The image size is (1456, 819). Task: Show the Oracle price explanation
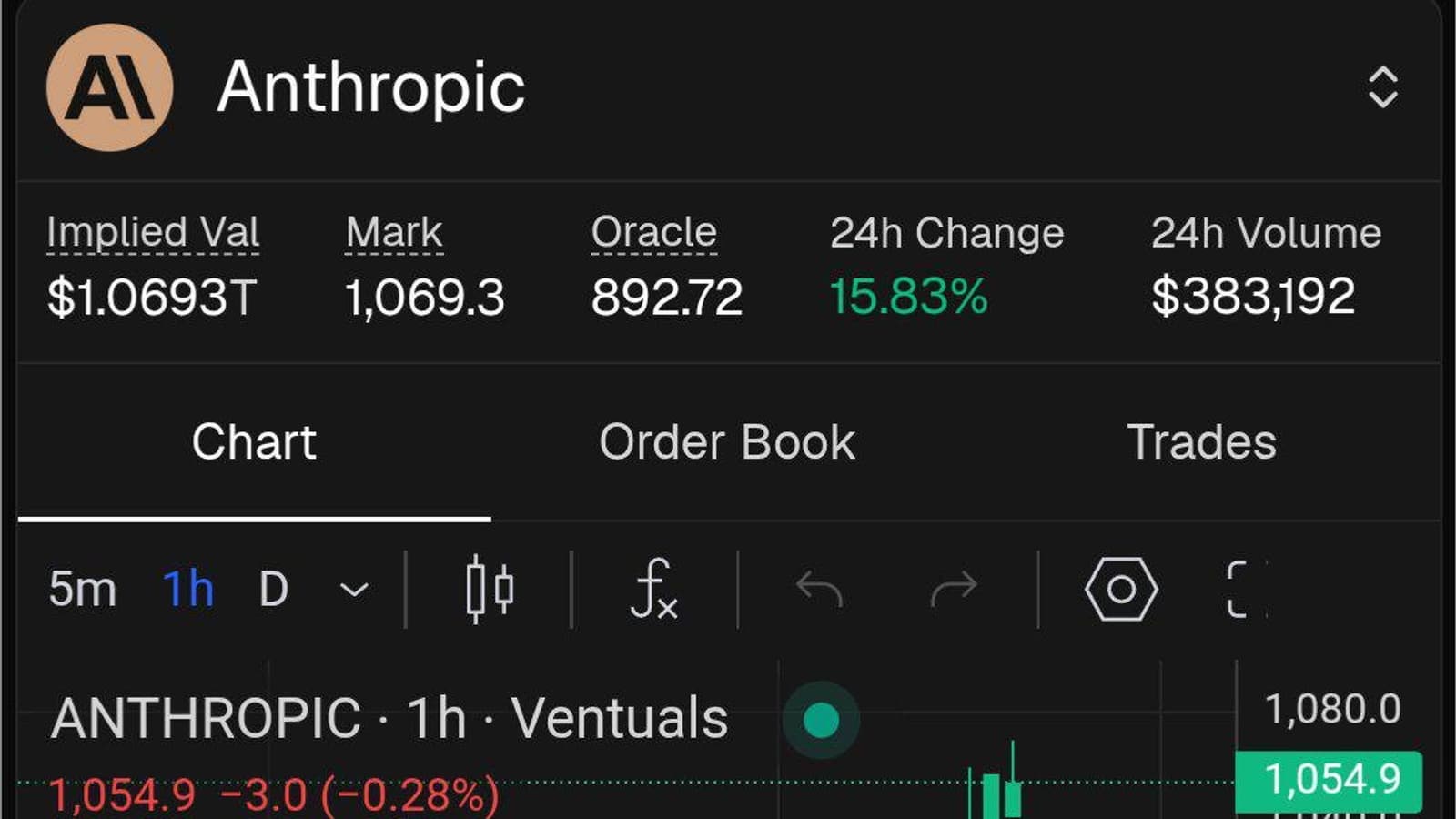pos(653,233)
